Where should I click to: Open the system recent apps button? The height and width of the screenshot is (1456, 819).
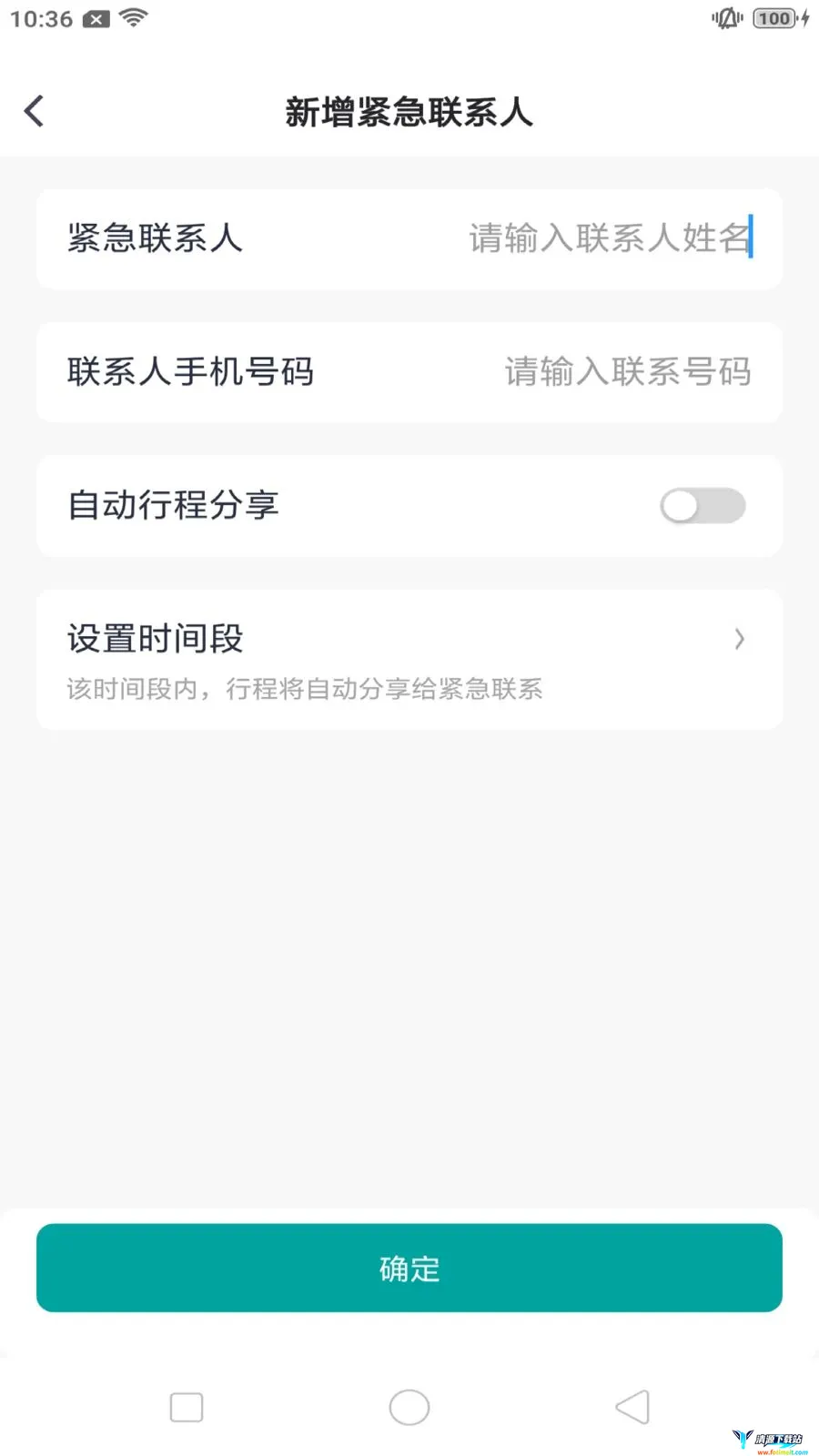(x=187, y=1408)
